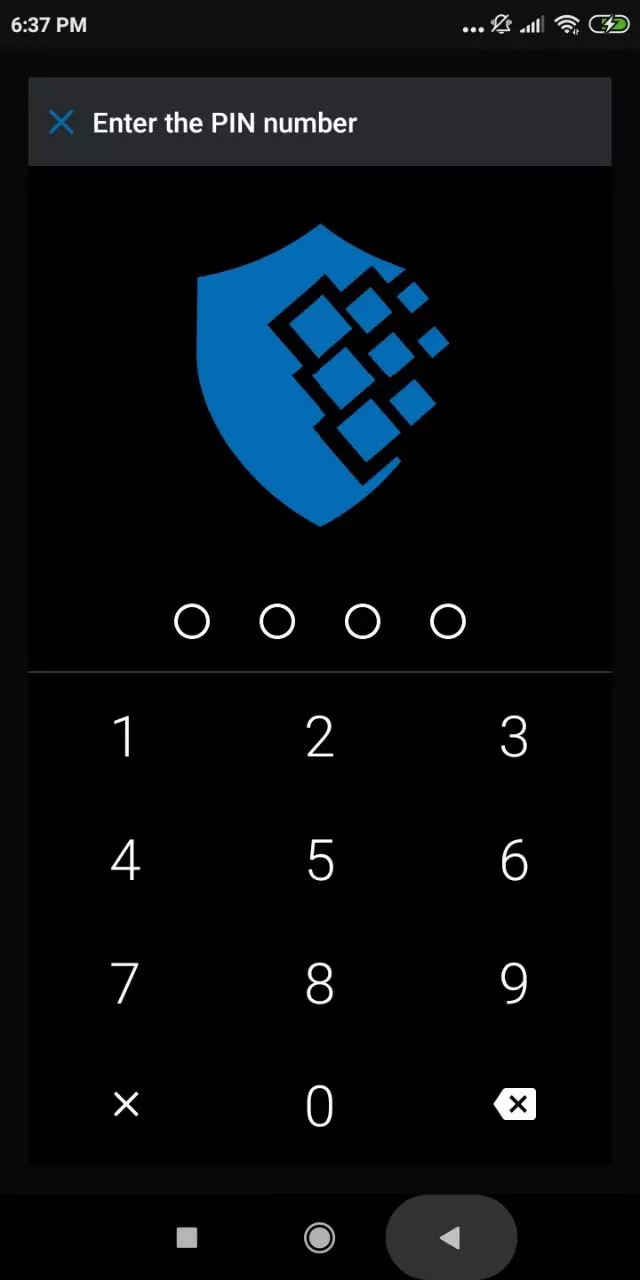Enter digit 7 on the keypad
Screen dimensions: 640x1280
click(x=124, y=983)
